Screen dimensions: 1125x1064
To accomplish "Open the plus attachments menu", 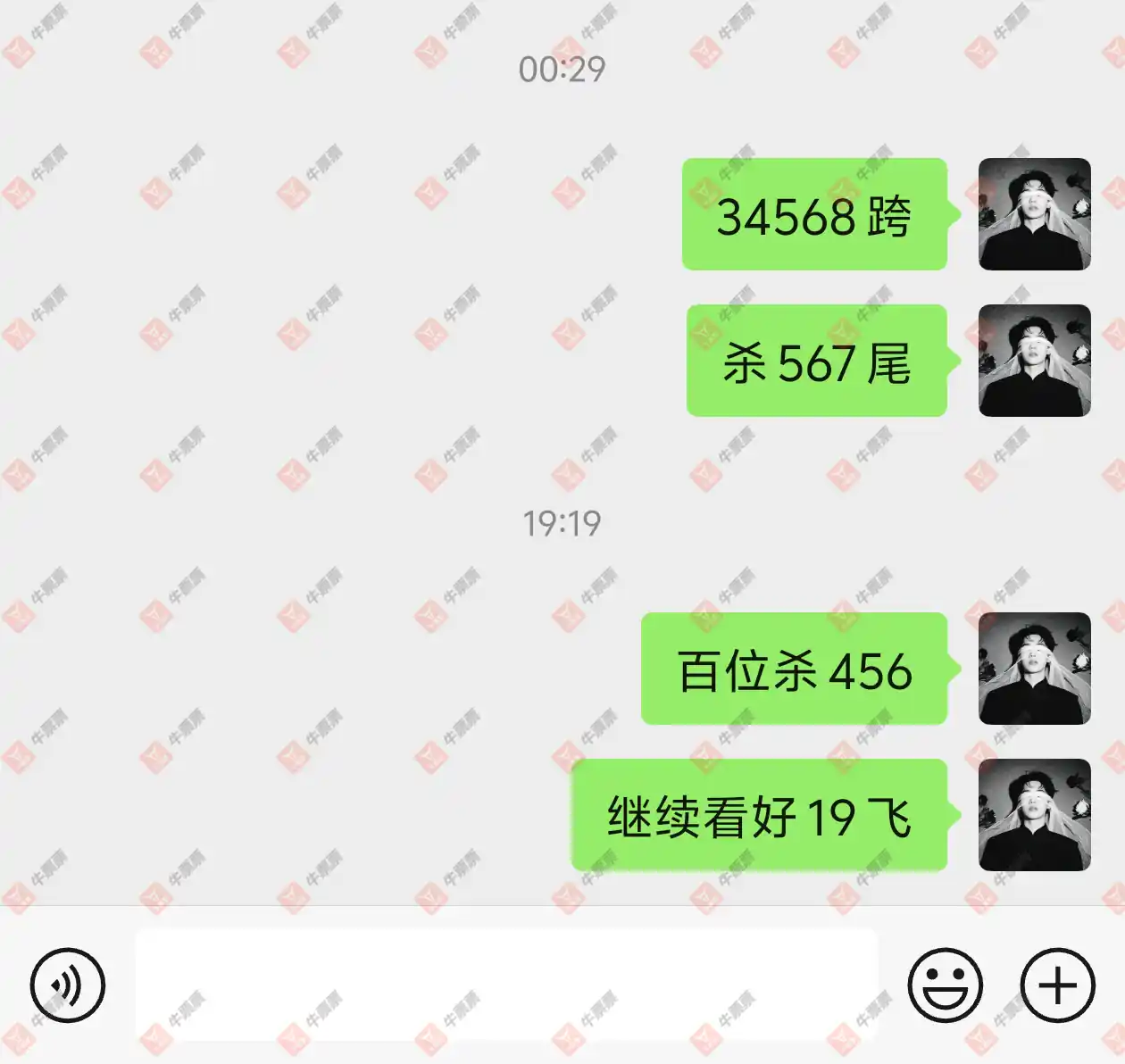I will [x=1058, y=985].
